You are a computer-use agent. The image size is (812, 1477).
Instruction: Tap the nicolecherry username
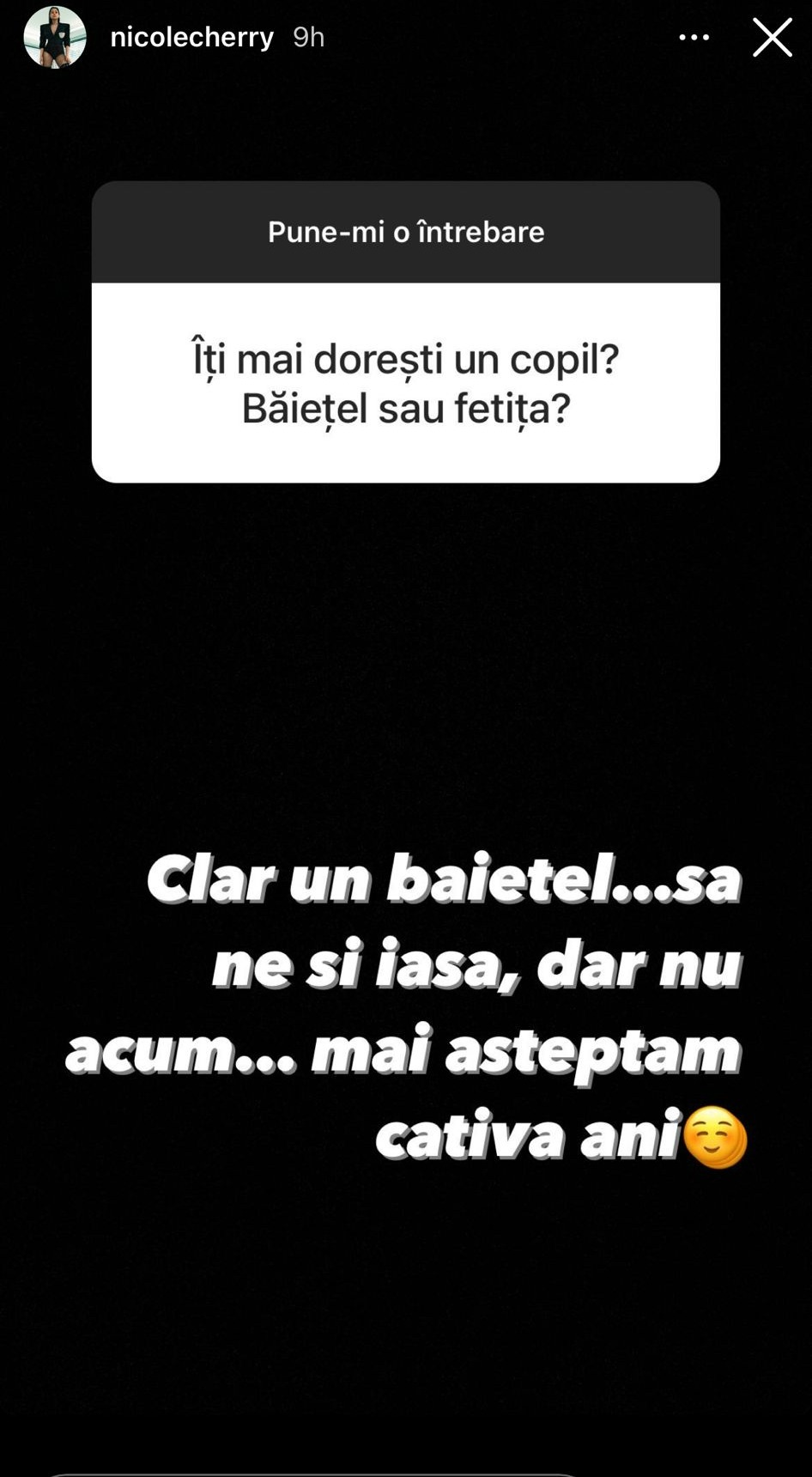[191, 37]
